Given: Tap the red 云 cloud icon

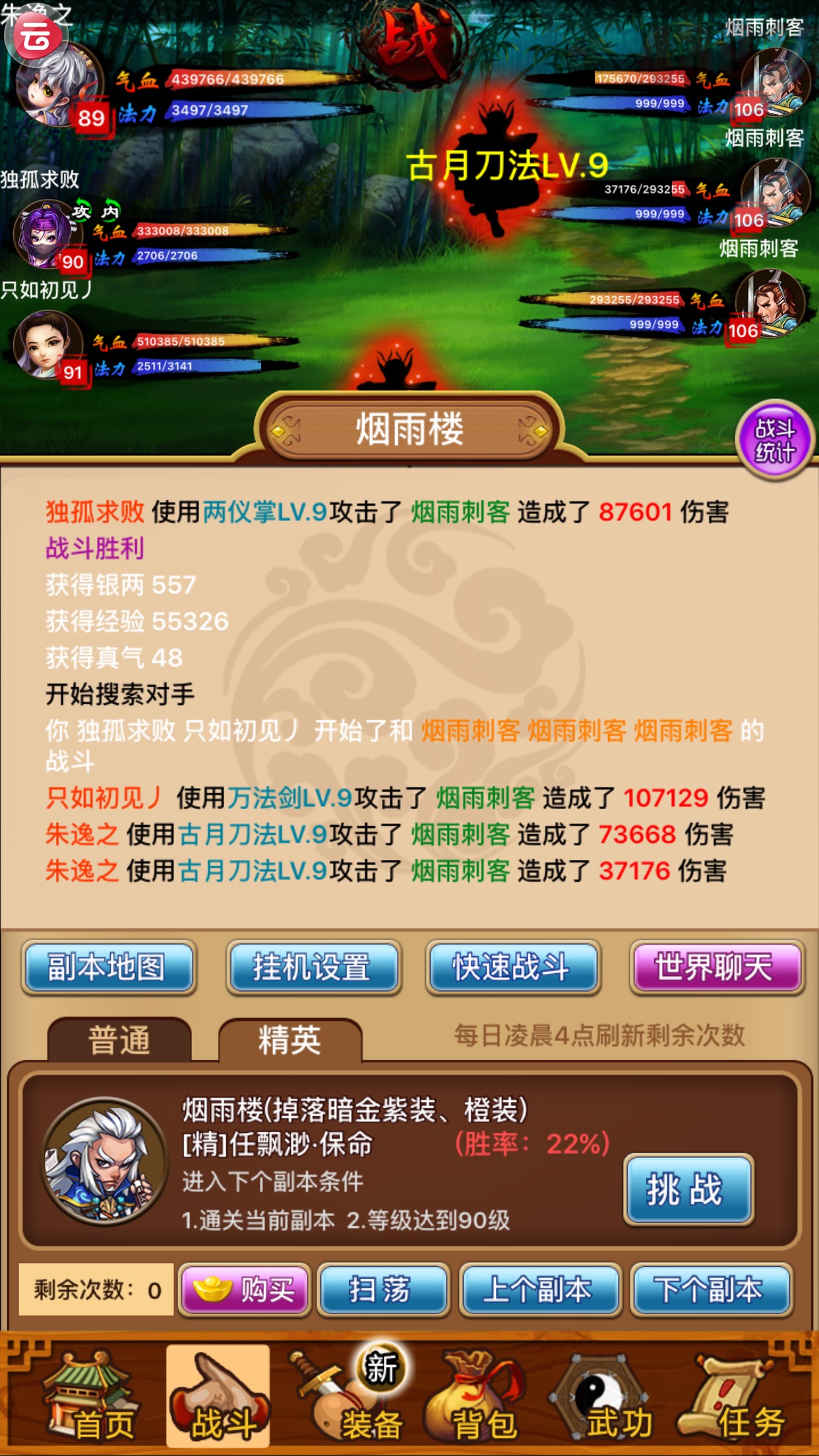Looking at the screenshot, I should 37,36.
